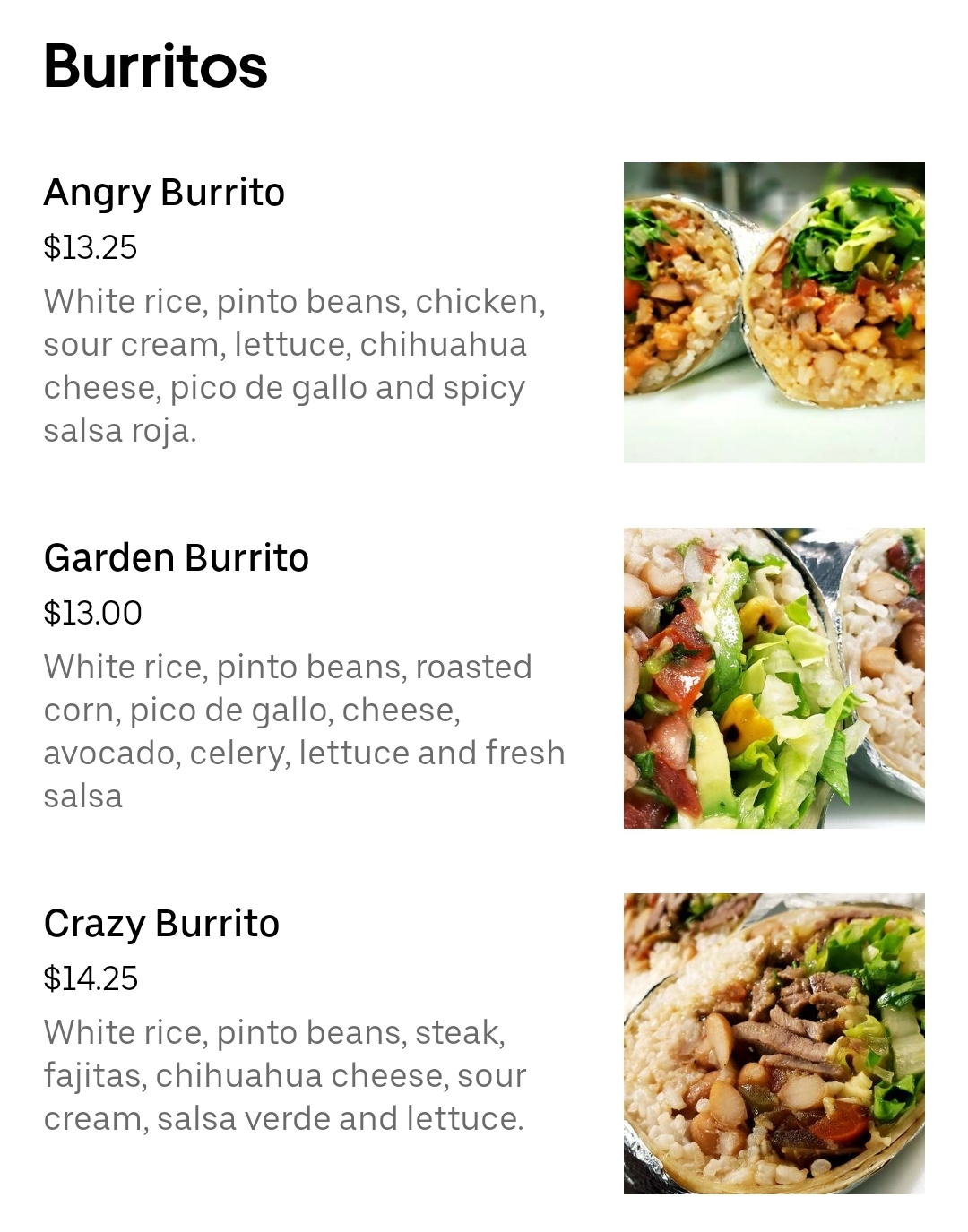View the Crazy Burrito details

point(161,924)
